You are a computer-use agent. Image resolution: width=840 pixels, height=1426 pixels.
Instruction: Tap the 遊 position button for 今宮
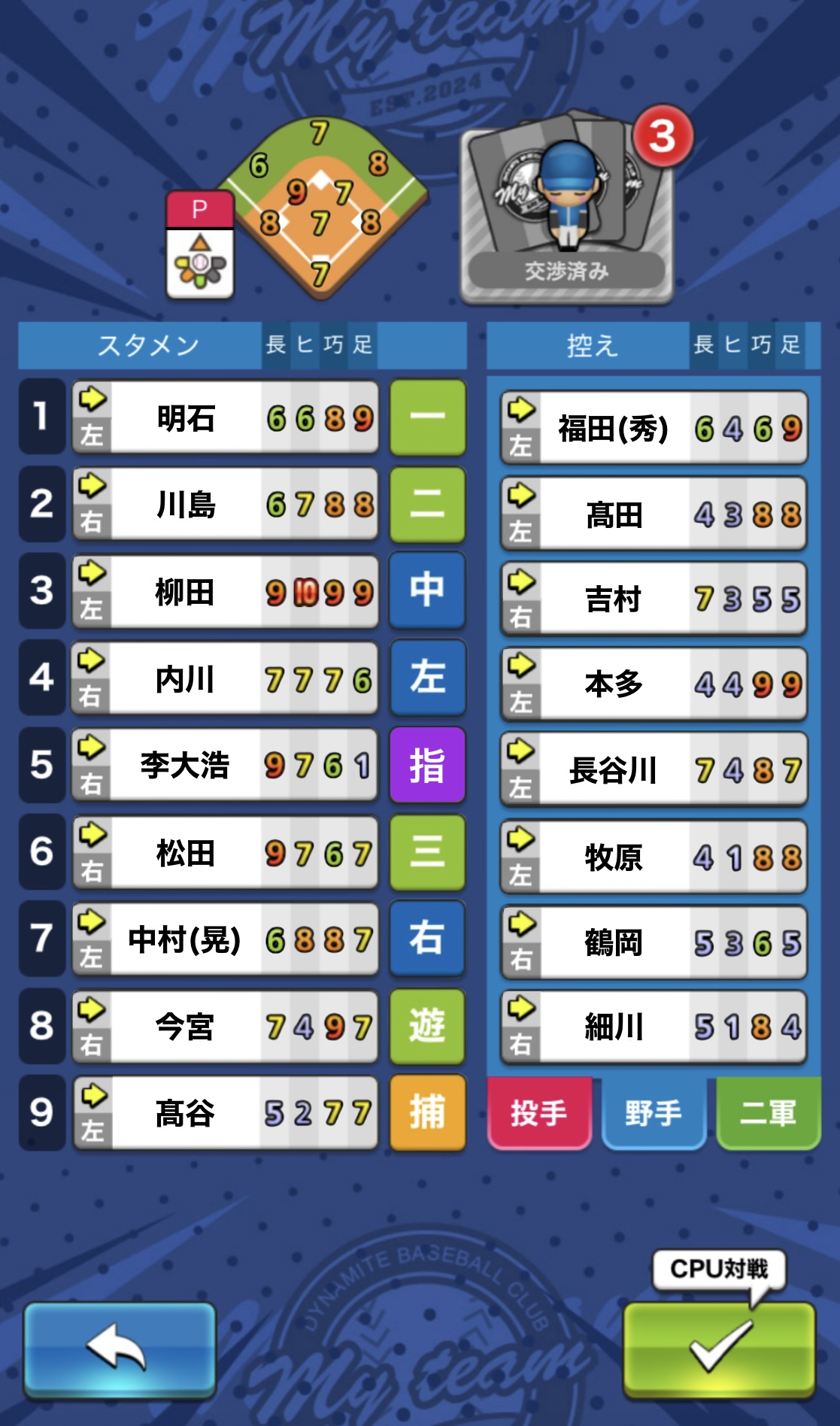[x=427, y=1027]
